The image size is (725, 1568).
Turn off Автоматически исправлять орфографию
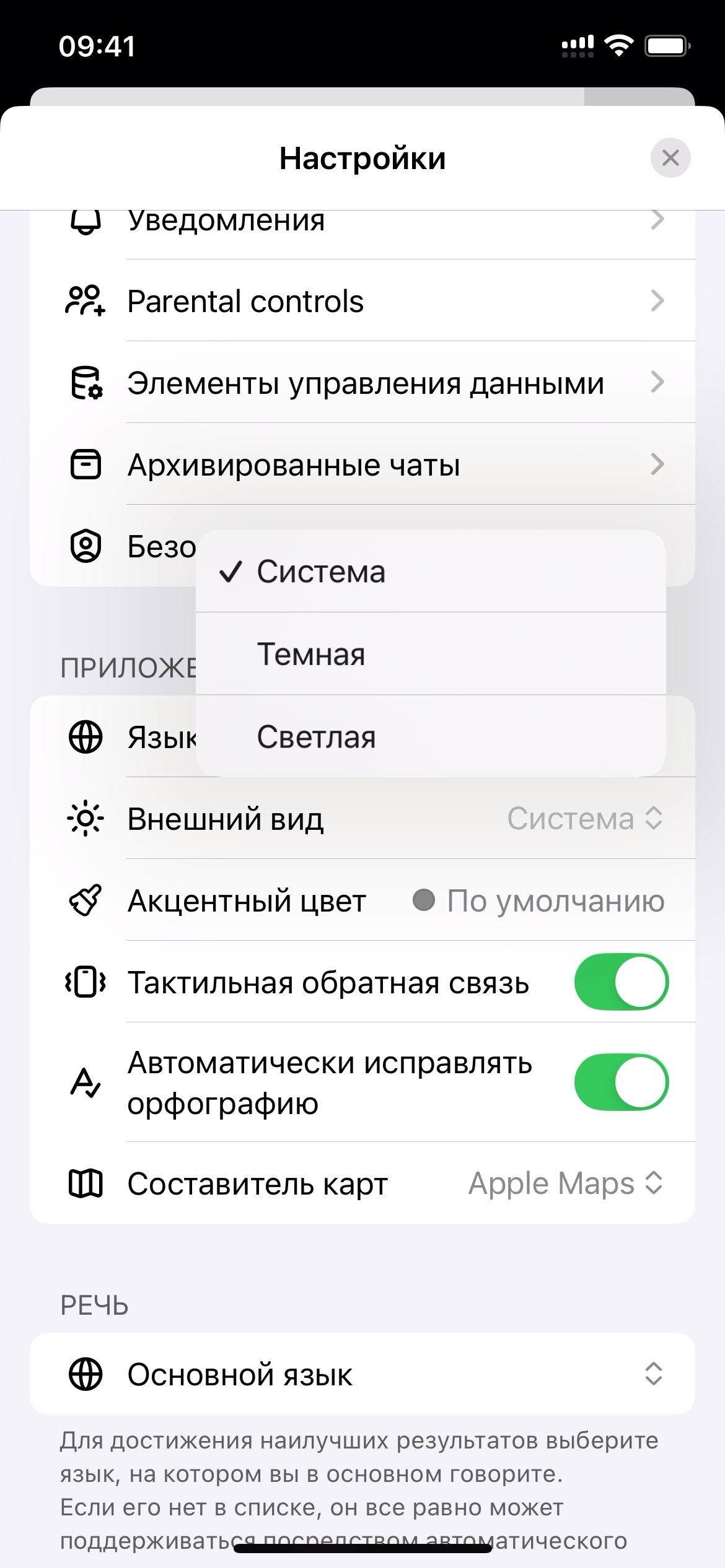click(x=621, y=1082)
